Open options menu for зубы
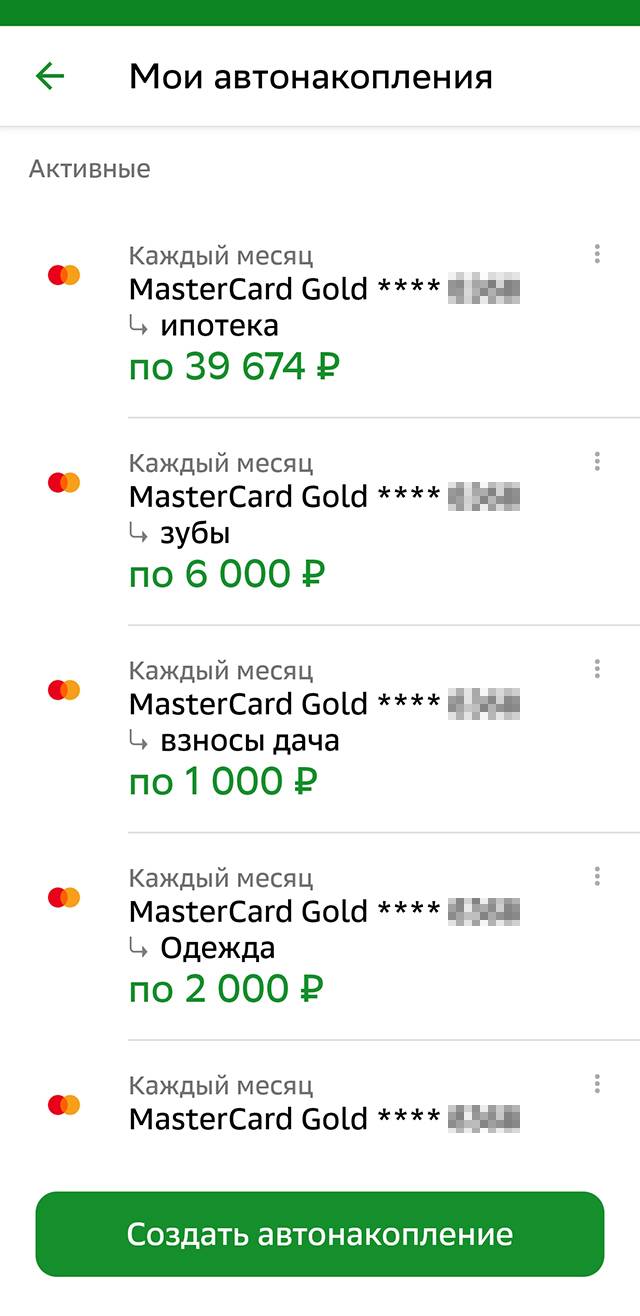 pos(597,461)
